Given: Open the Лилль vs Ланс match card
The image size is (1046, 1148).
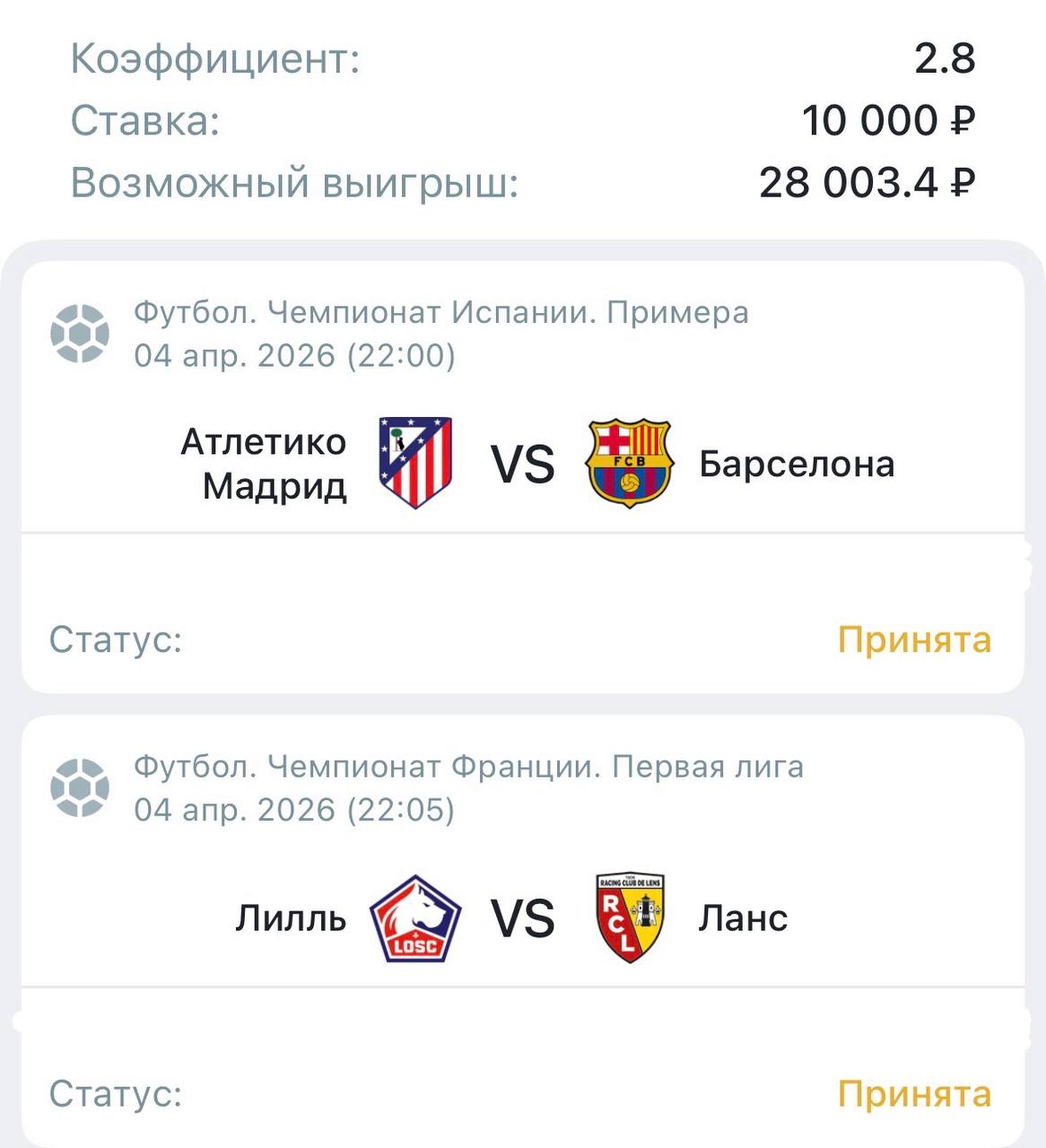Looking at the screenshot, I should pos(523,918).
